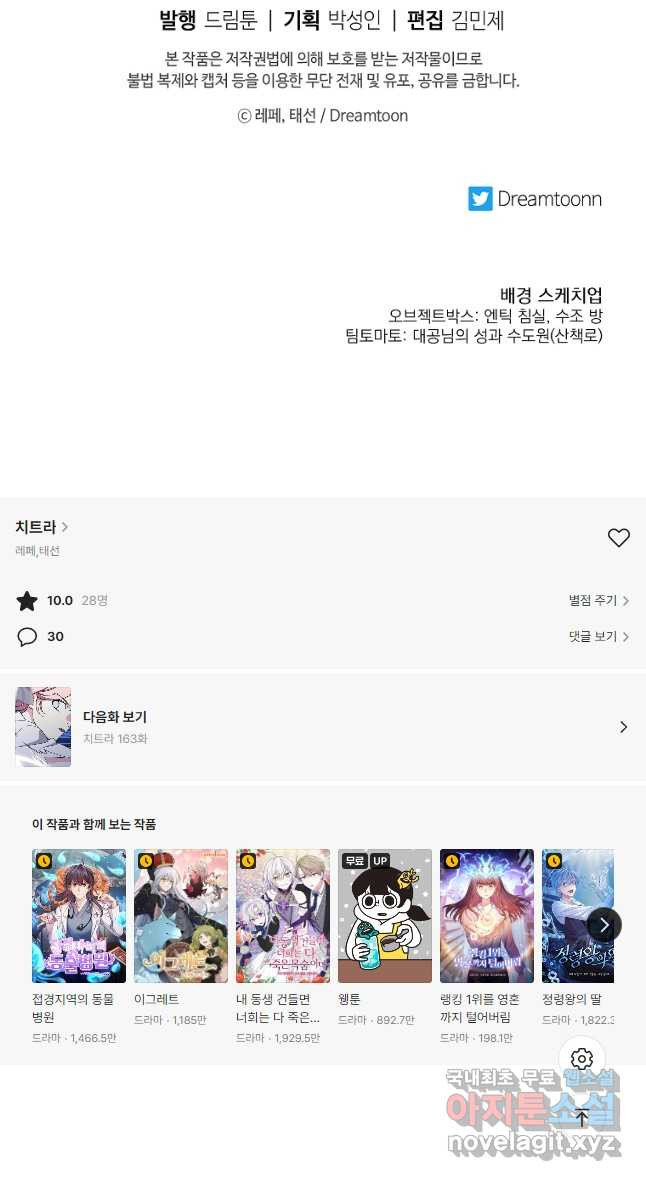Image resolution: width=646 pixels, height=1181 pixels.
Task: Like this webtoon with the heart icon
Action: (618, 538)
